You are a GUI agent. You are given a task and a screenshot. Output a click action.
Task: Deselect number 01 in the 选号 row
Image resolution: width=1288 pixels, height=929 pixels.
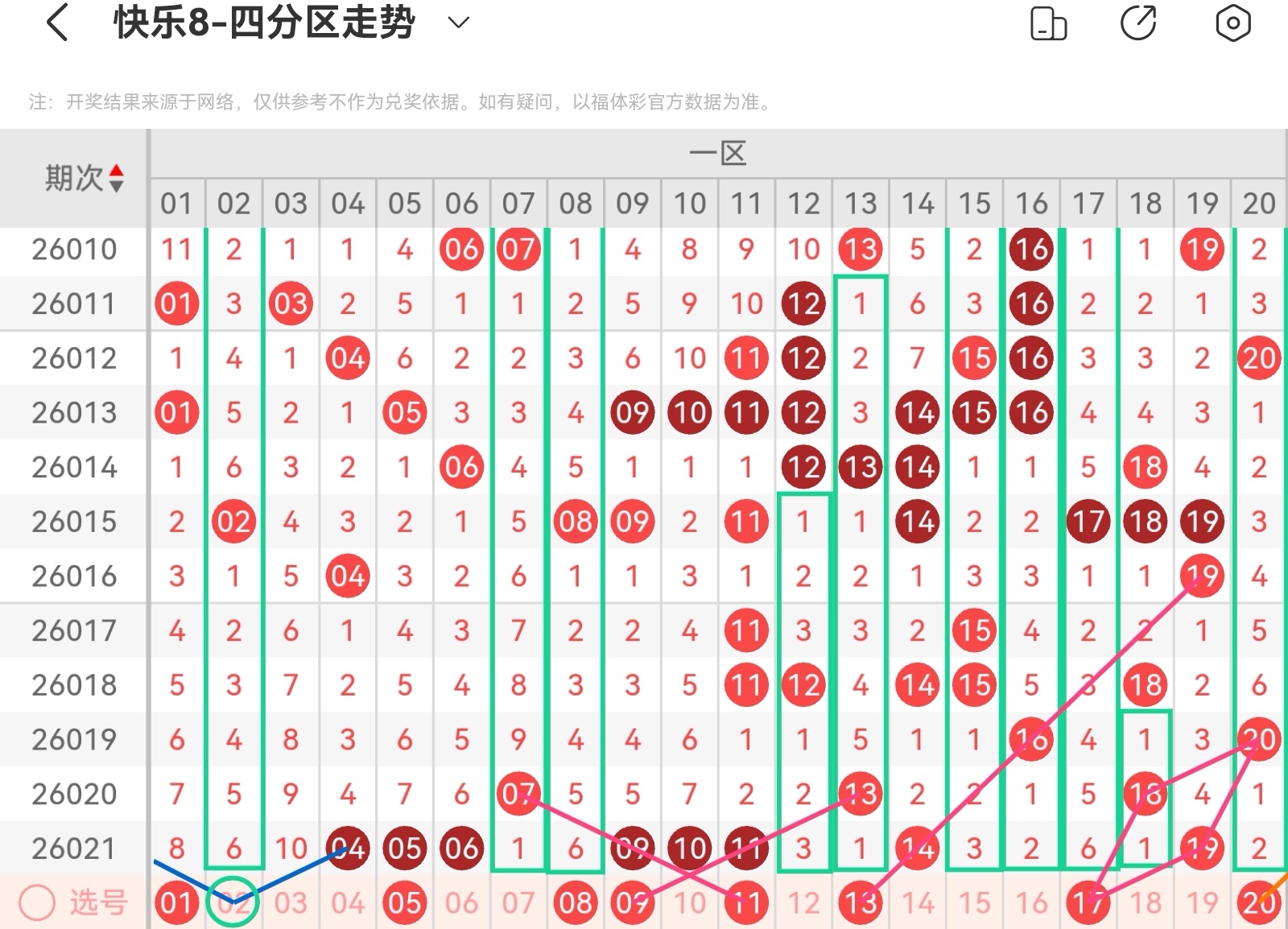pos(176,903)
